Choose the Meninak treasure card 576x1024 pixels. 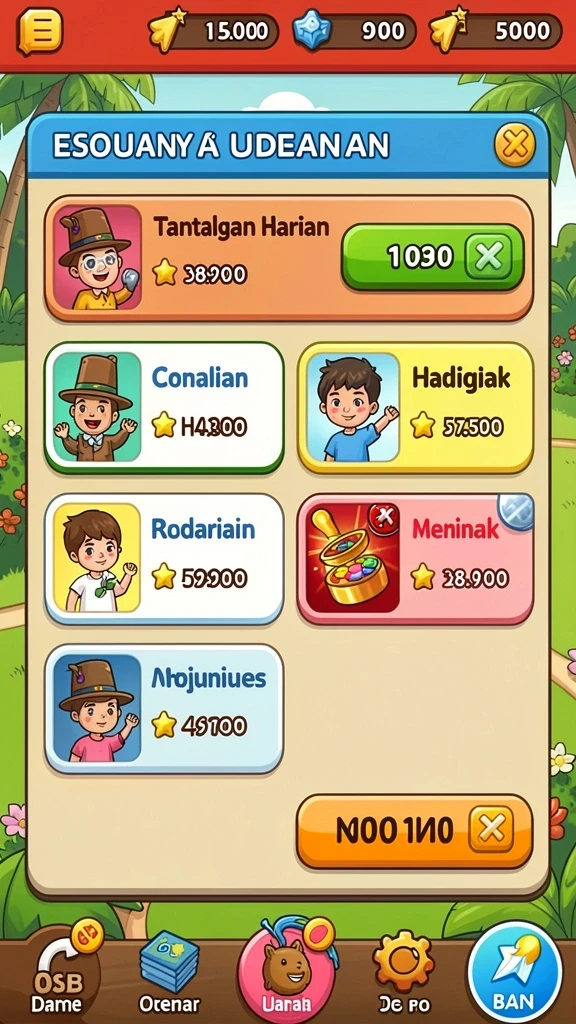415,558
